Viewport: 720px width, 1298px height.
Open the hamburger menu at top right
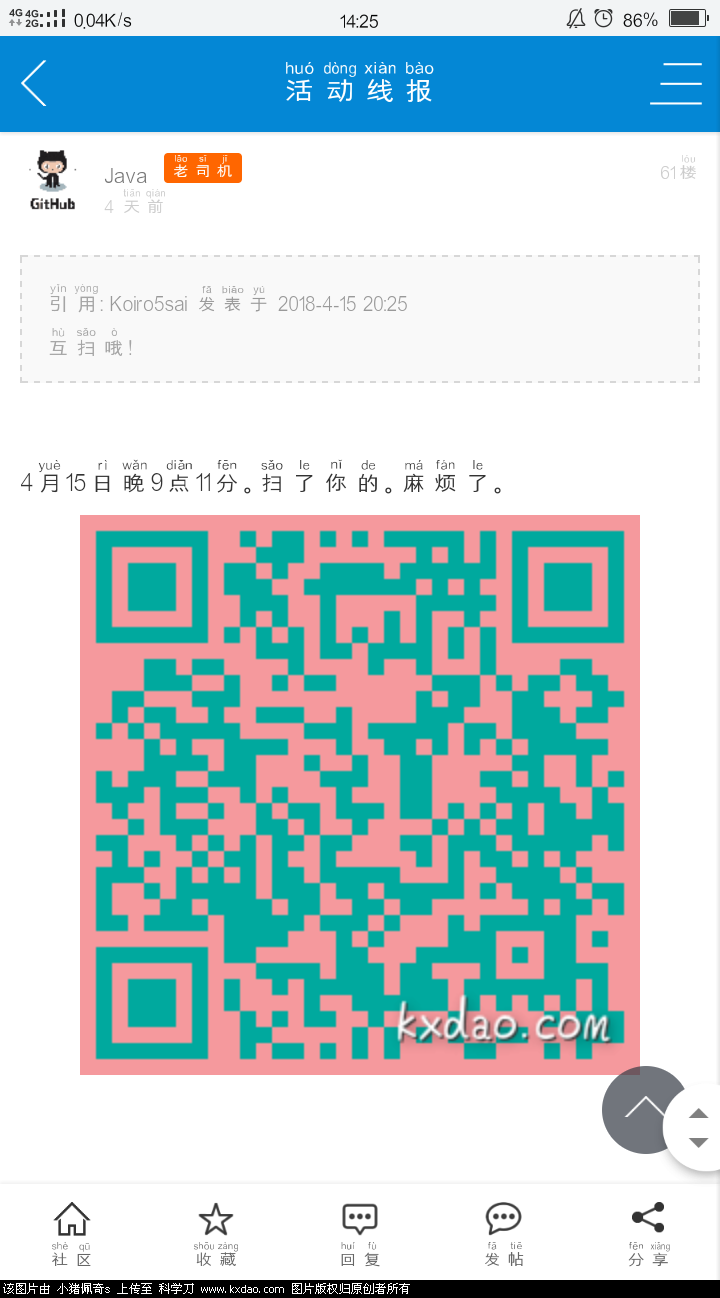pos(676,84)
